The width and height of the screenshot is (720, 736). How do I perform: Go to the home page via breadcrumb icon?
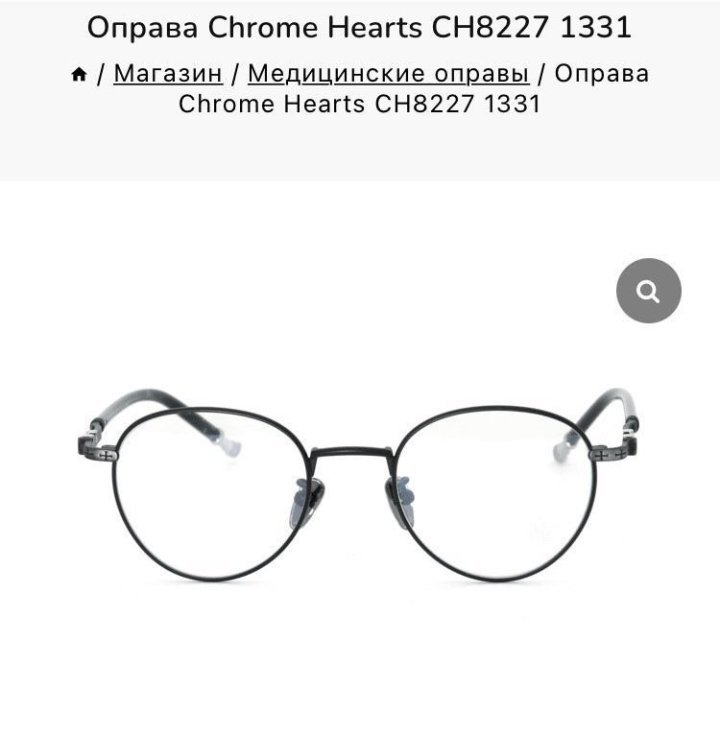click(79, 74)
